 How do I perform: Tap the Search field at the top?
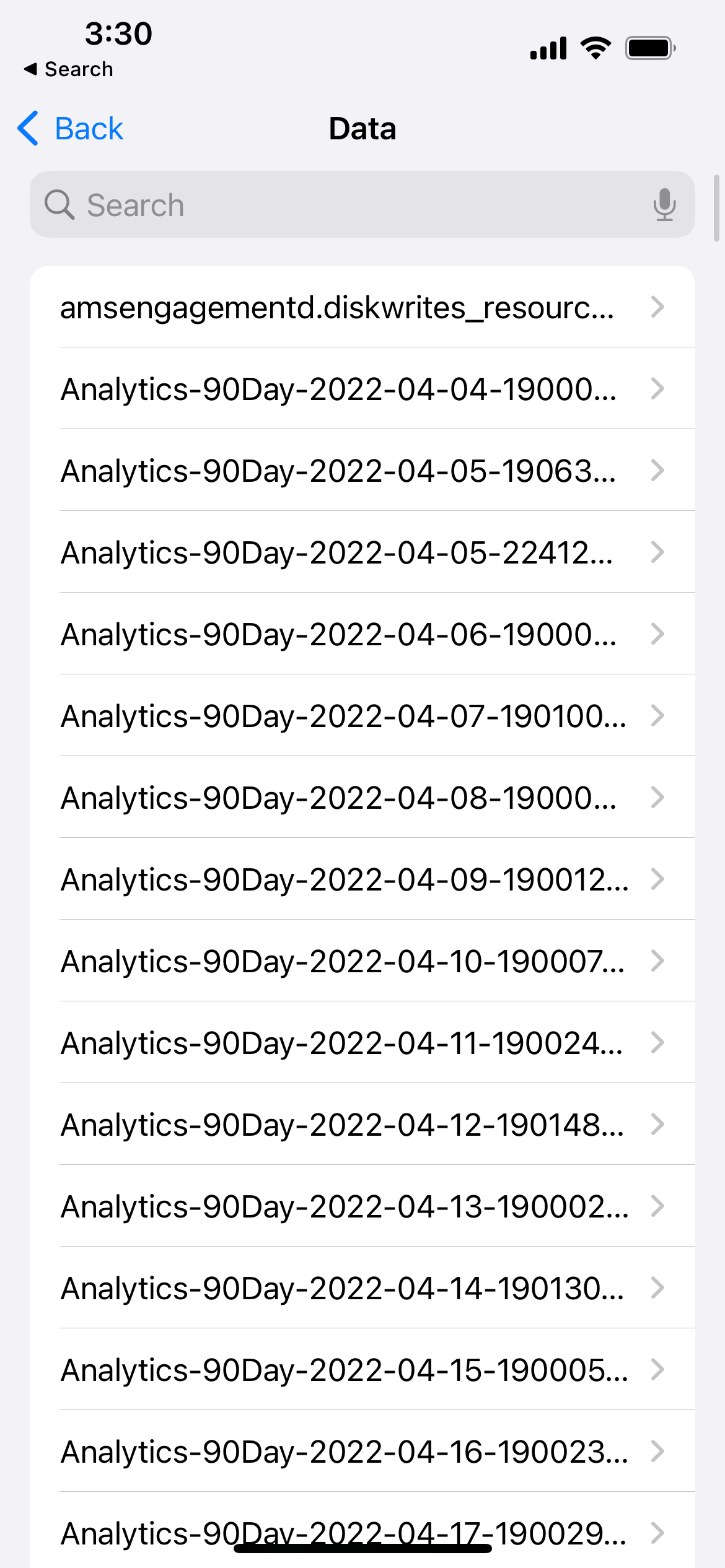[362, 204]
